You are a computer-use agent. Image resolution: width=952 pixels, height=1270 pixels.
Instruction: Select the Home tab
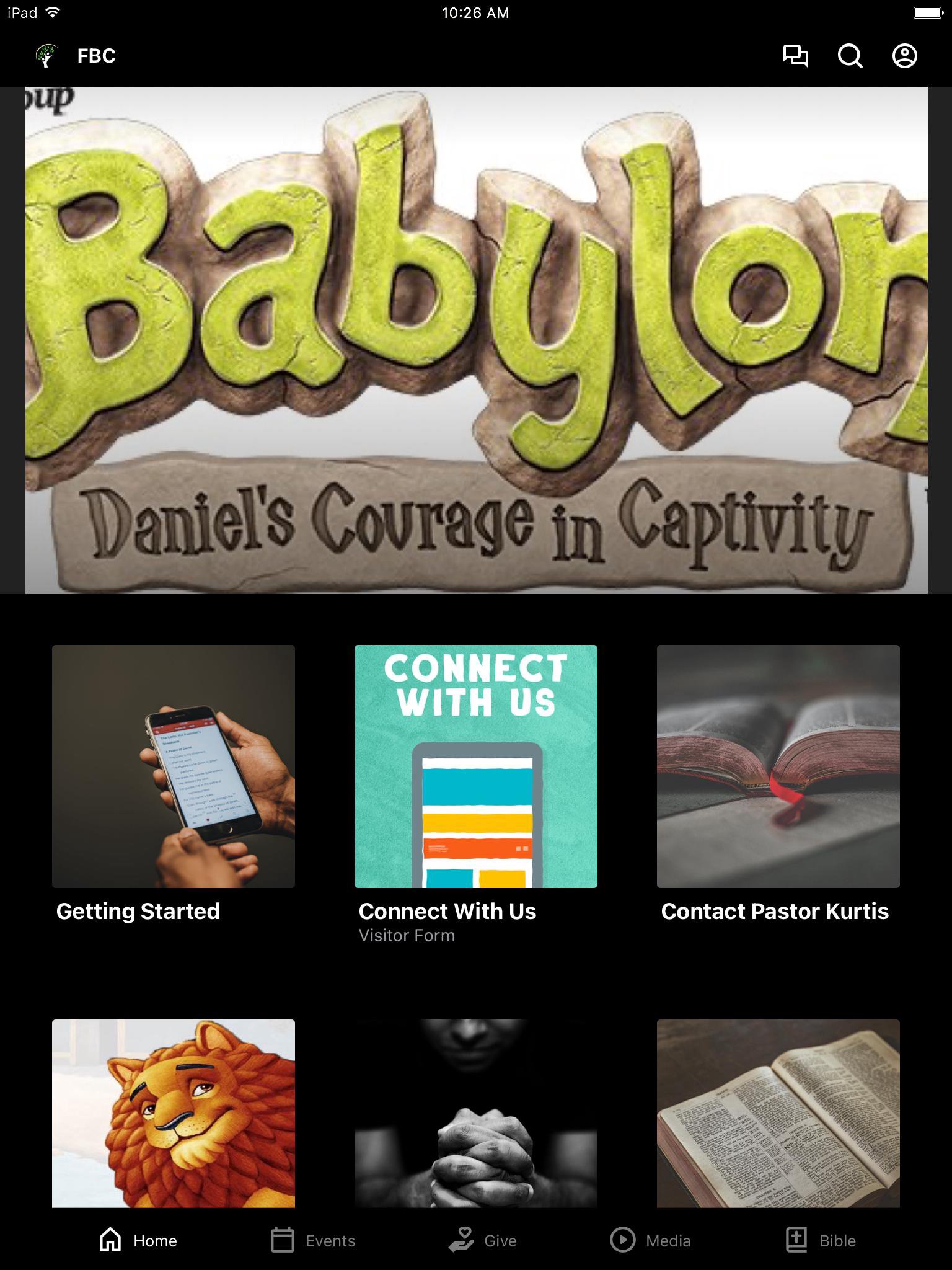(x=138, y=1240)
